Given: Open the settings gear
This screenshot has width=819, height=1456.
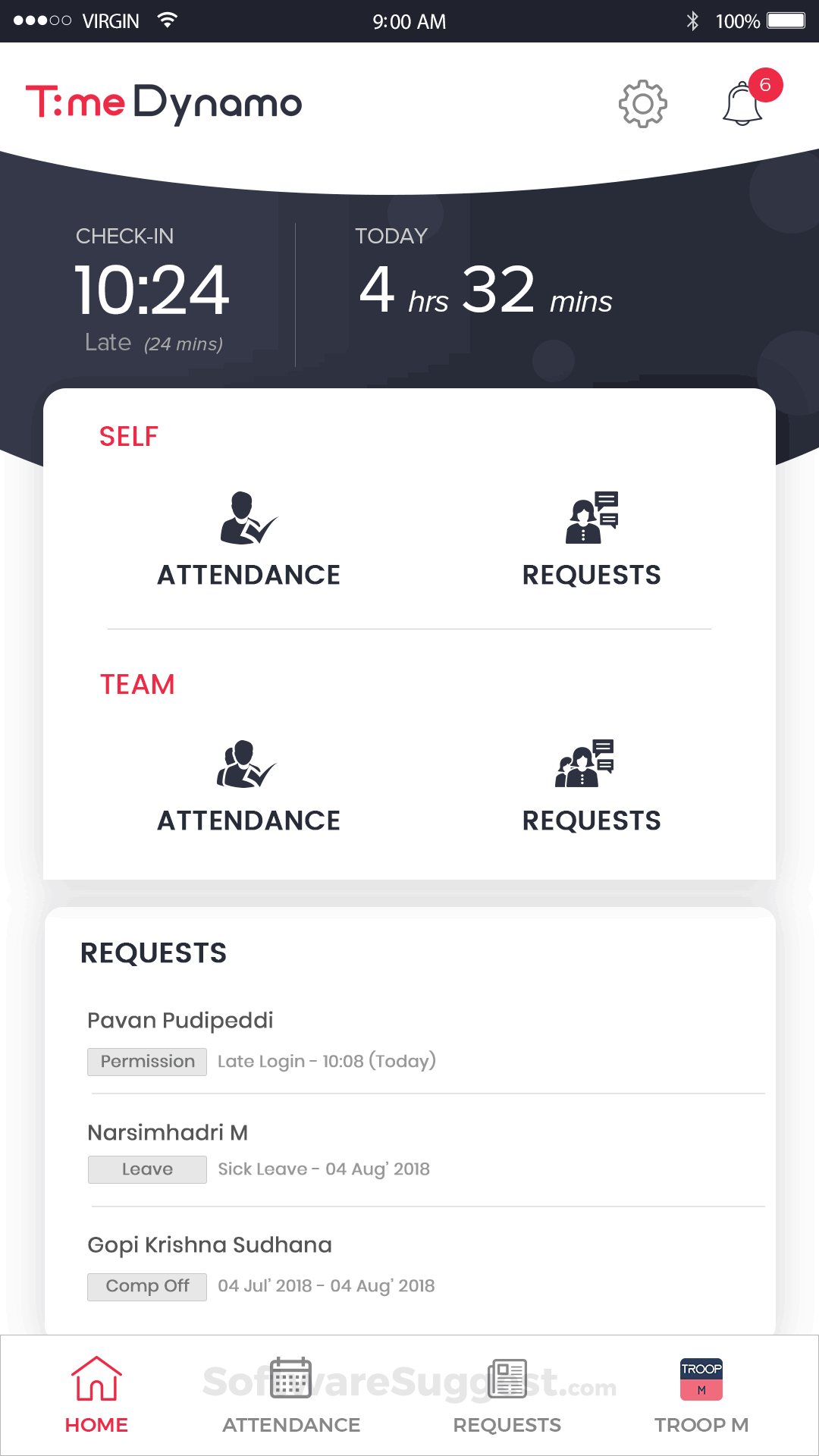Looking at the screenshot, I should [x=642, y=104].
